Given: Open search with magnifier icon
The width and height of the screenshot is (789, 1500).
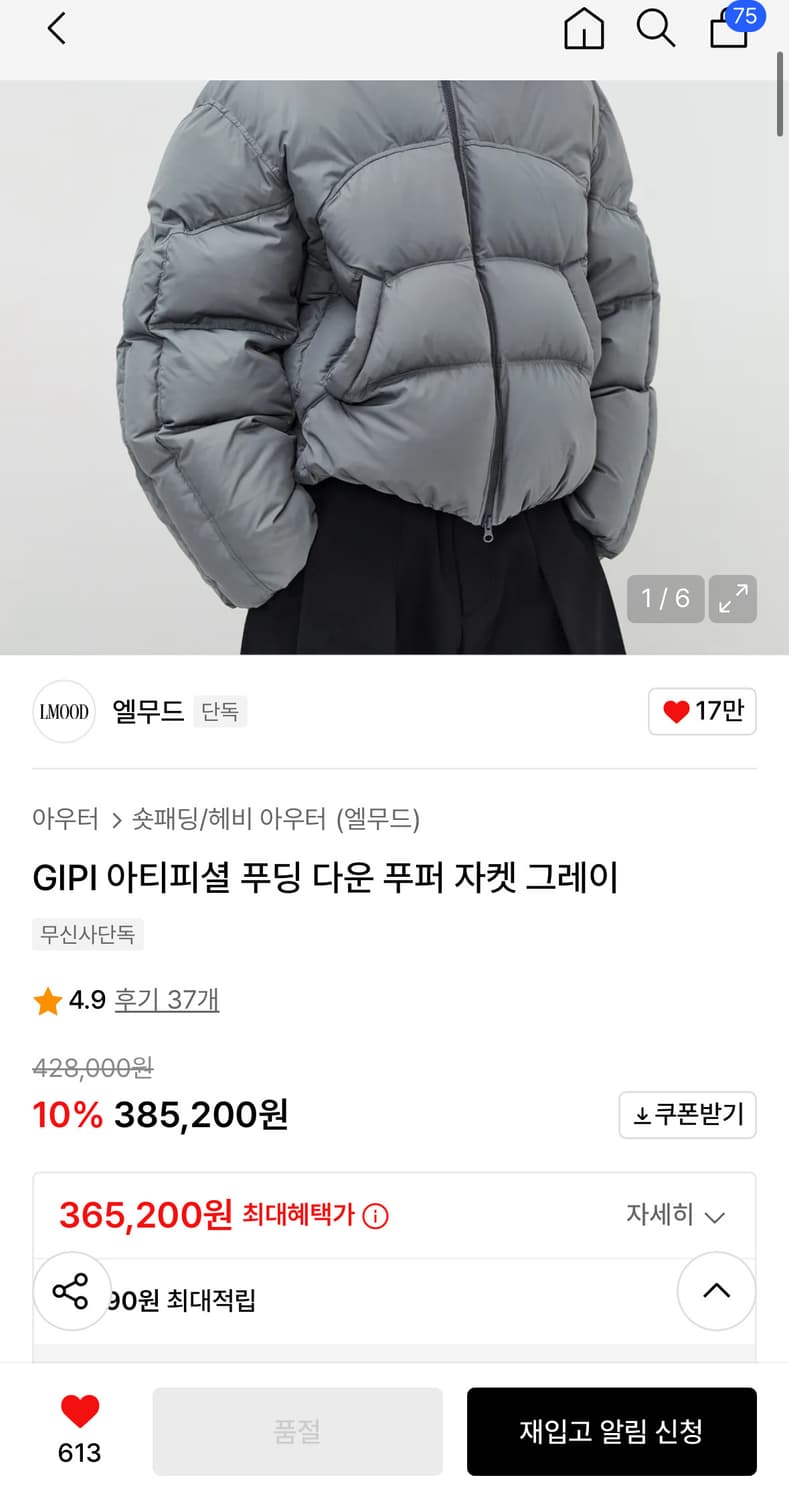Looking at the screenshot, I should [x=655, y=29].
